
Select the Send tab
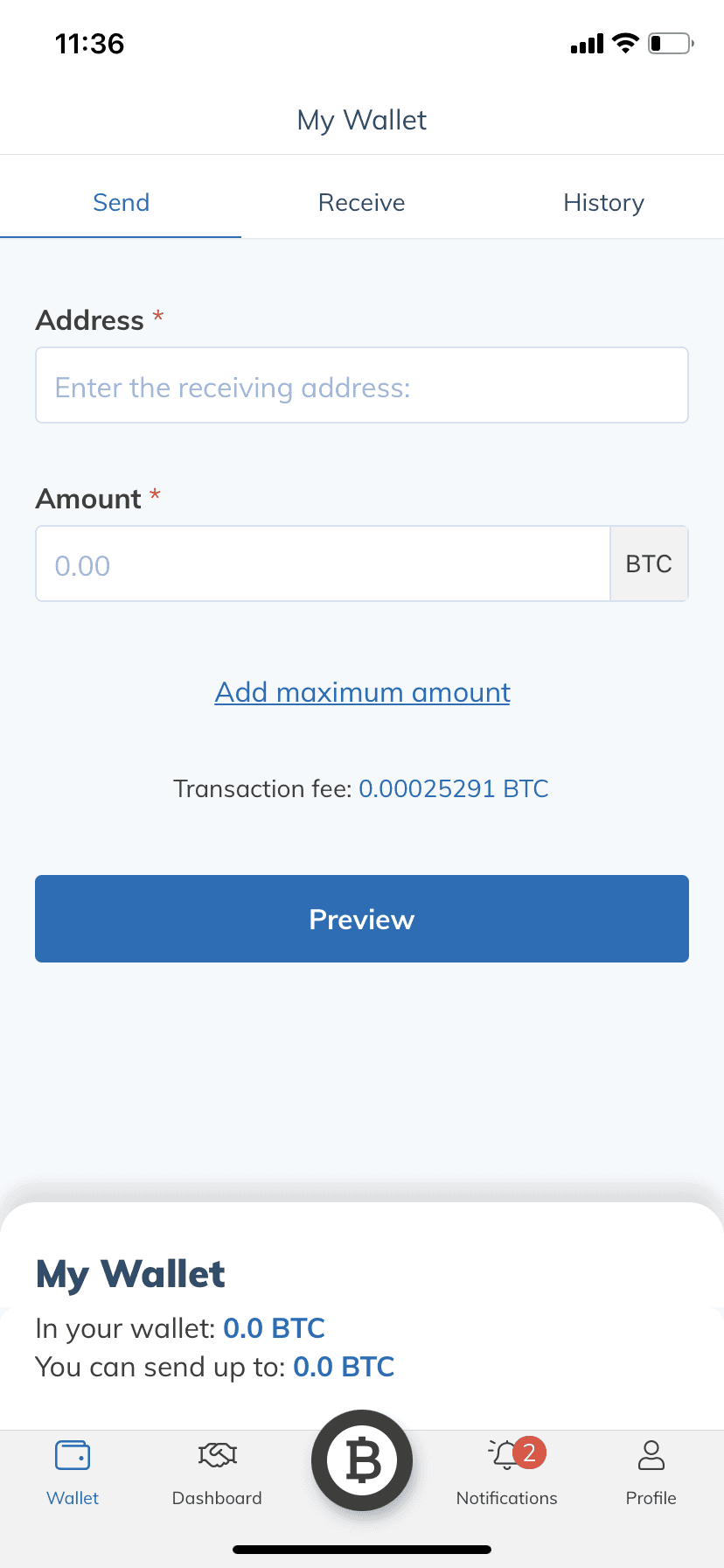pyautogui.click(x=121, y=202)
